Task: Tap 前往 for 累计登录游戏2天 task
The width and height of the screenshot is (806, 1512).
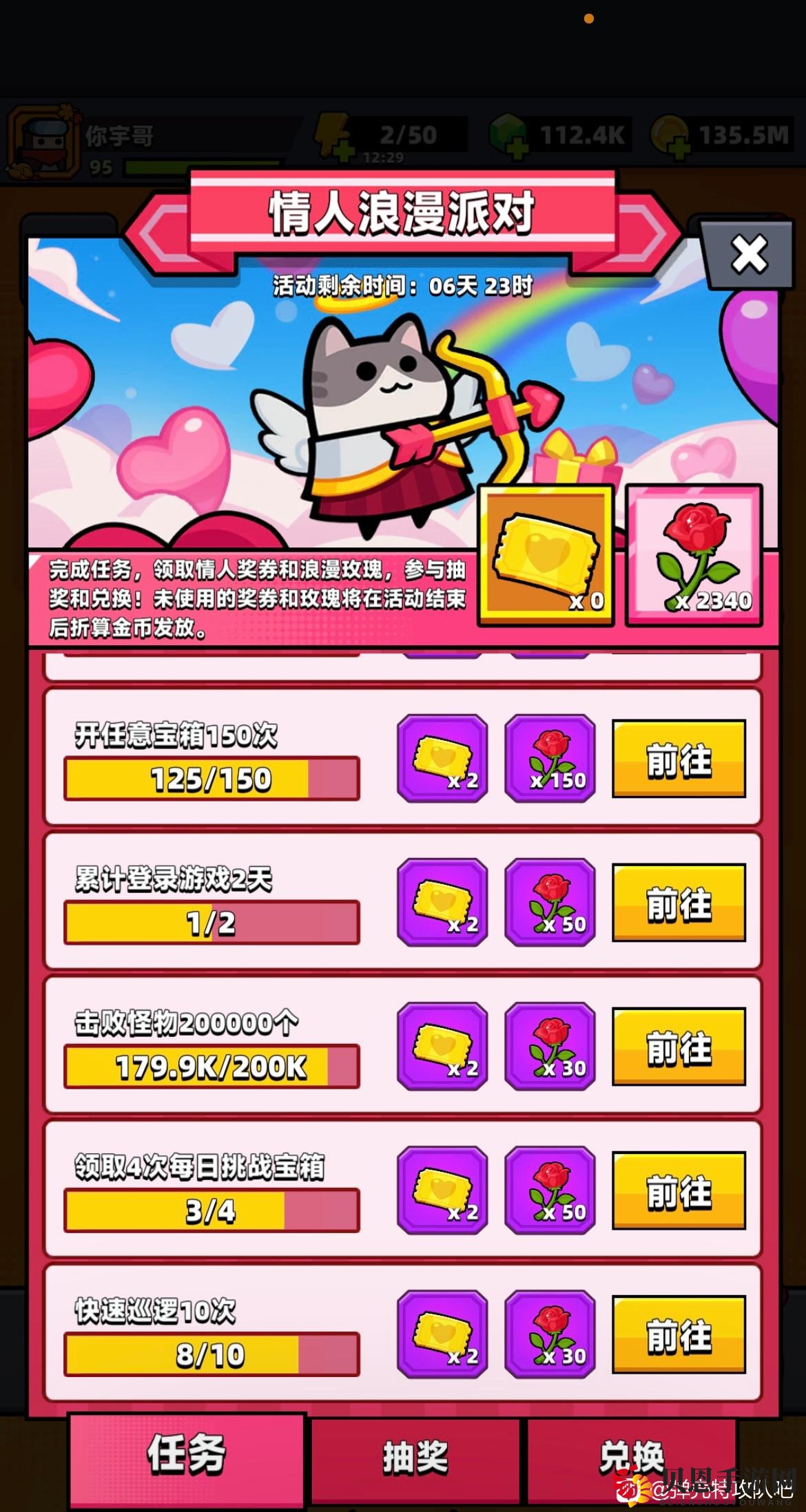Action: [679, 903]
